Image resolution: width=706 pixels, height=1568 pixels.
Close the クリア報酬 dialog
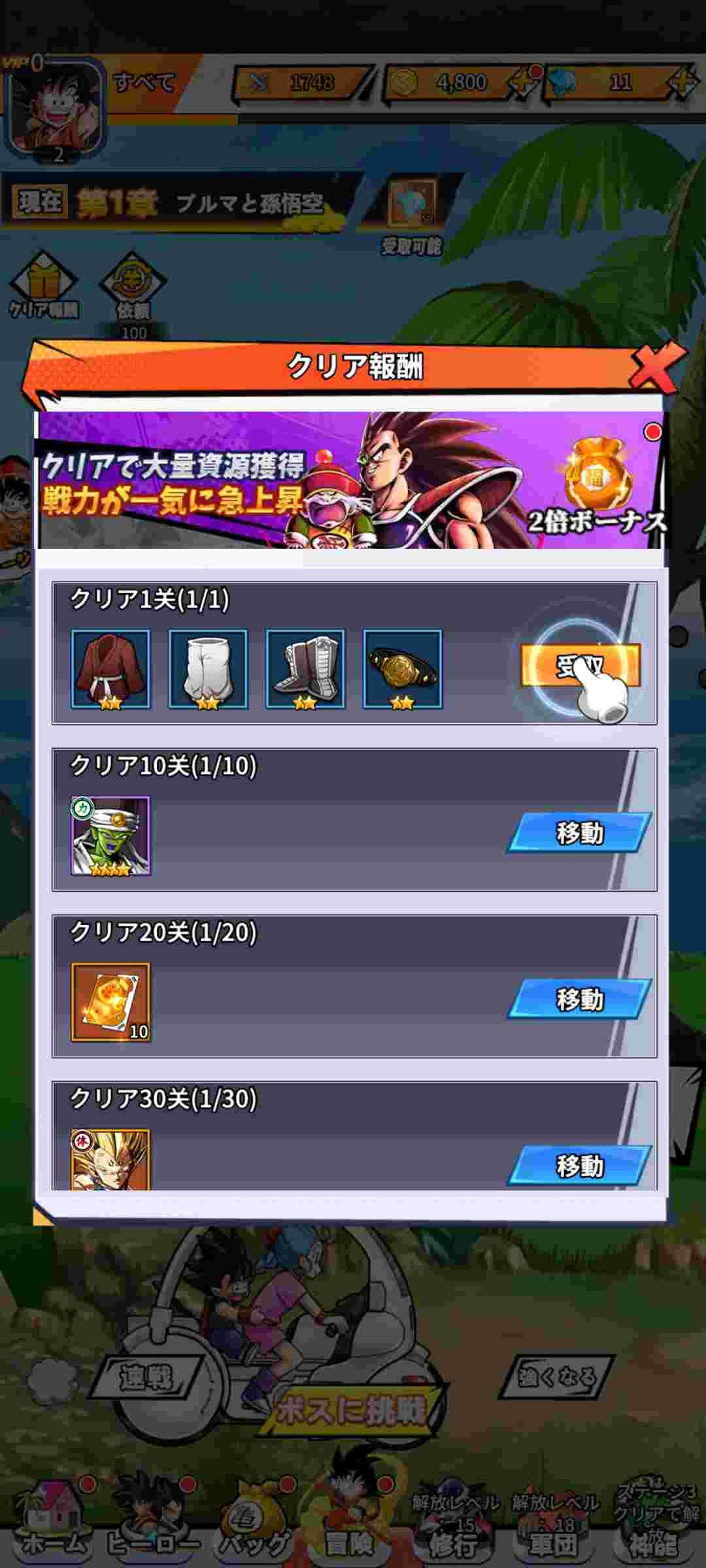tap(656, 367)
